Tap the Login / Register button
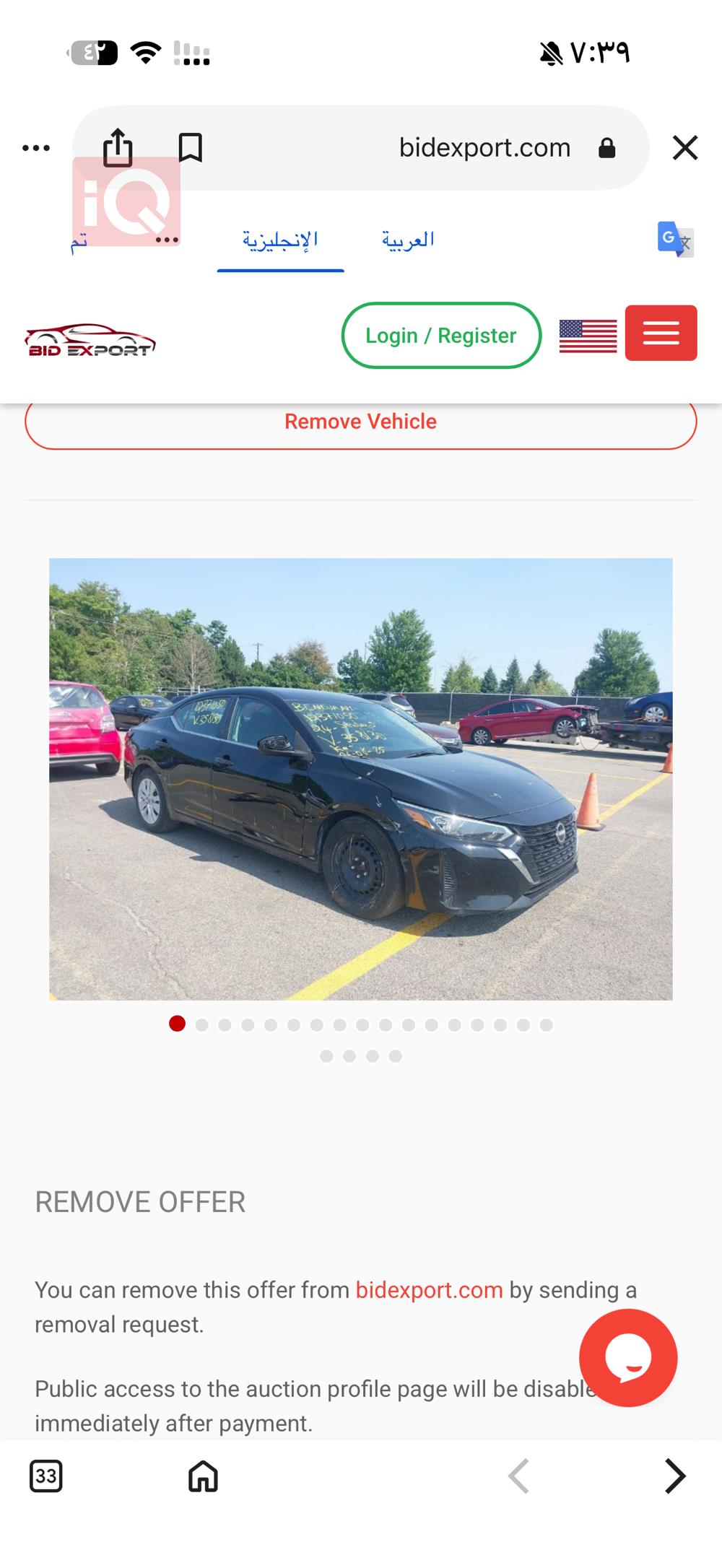 (x=440, y=334)
